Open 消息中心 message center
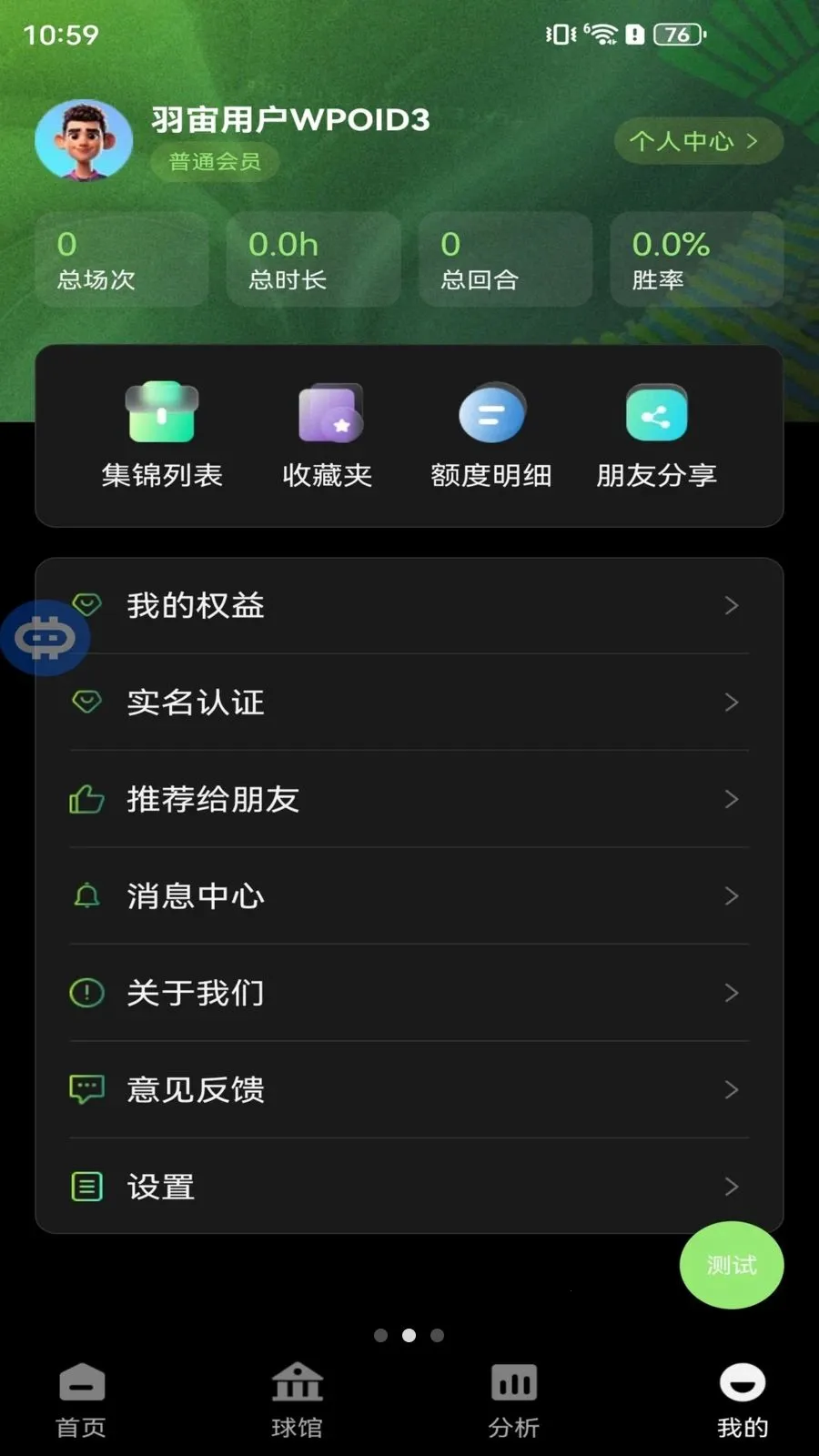This screenshot has width=819, height=1456. (409, 896)
